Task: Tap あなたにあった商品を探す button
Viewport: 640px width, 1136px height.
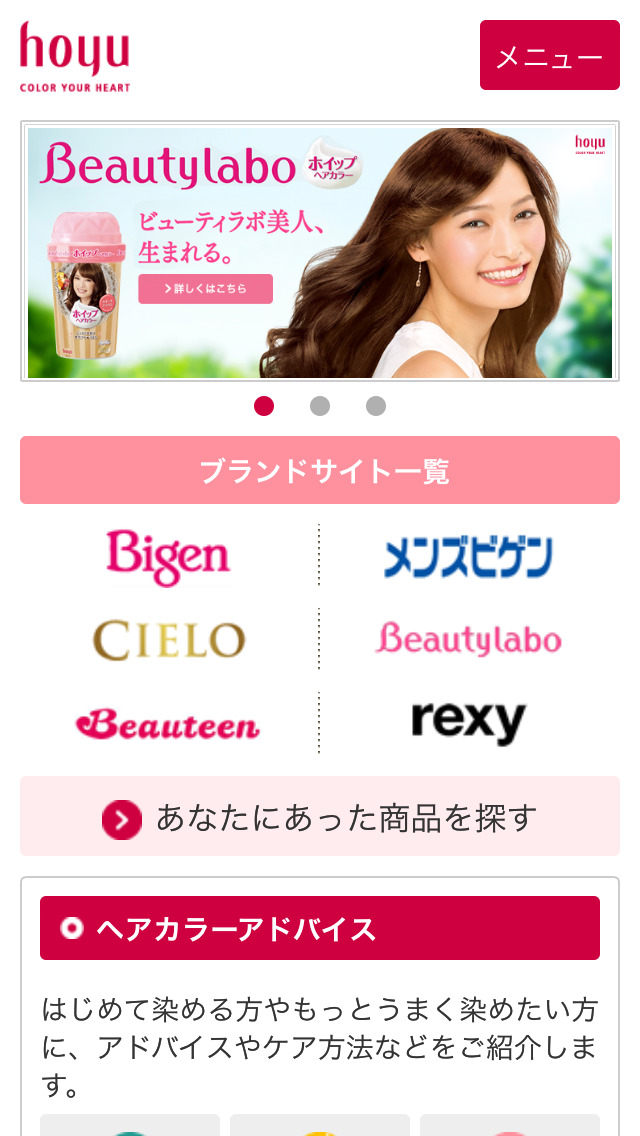Action: pos(320,817)
